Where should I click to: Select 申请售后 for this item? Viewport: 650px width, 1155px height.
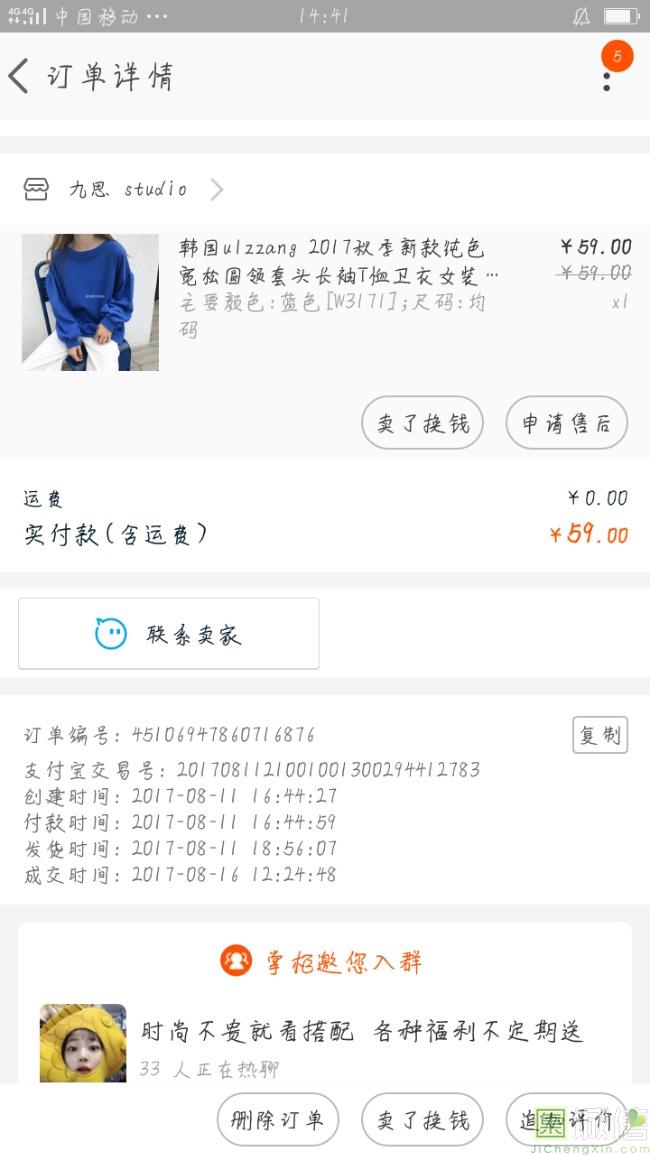[566, 423]
